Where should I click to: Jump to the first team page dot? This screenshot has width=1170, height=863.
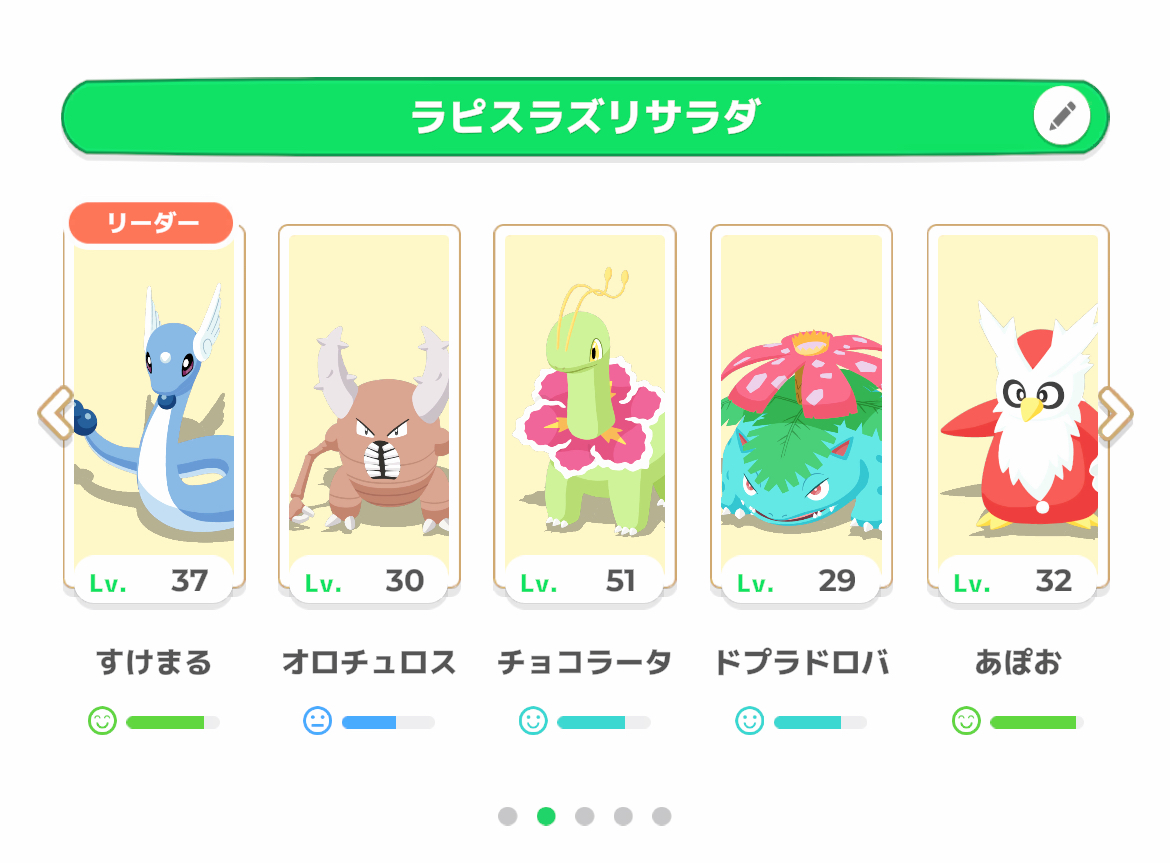508,816
